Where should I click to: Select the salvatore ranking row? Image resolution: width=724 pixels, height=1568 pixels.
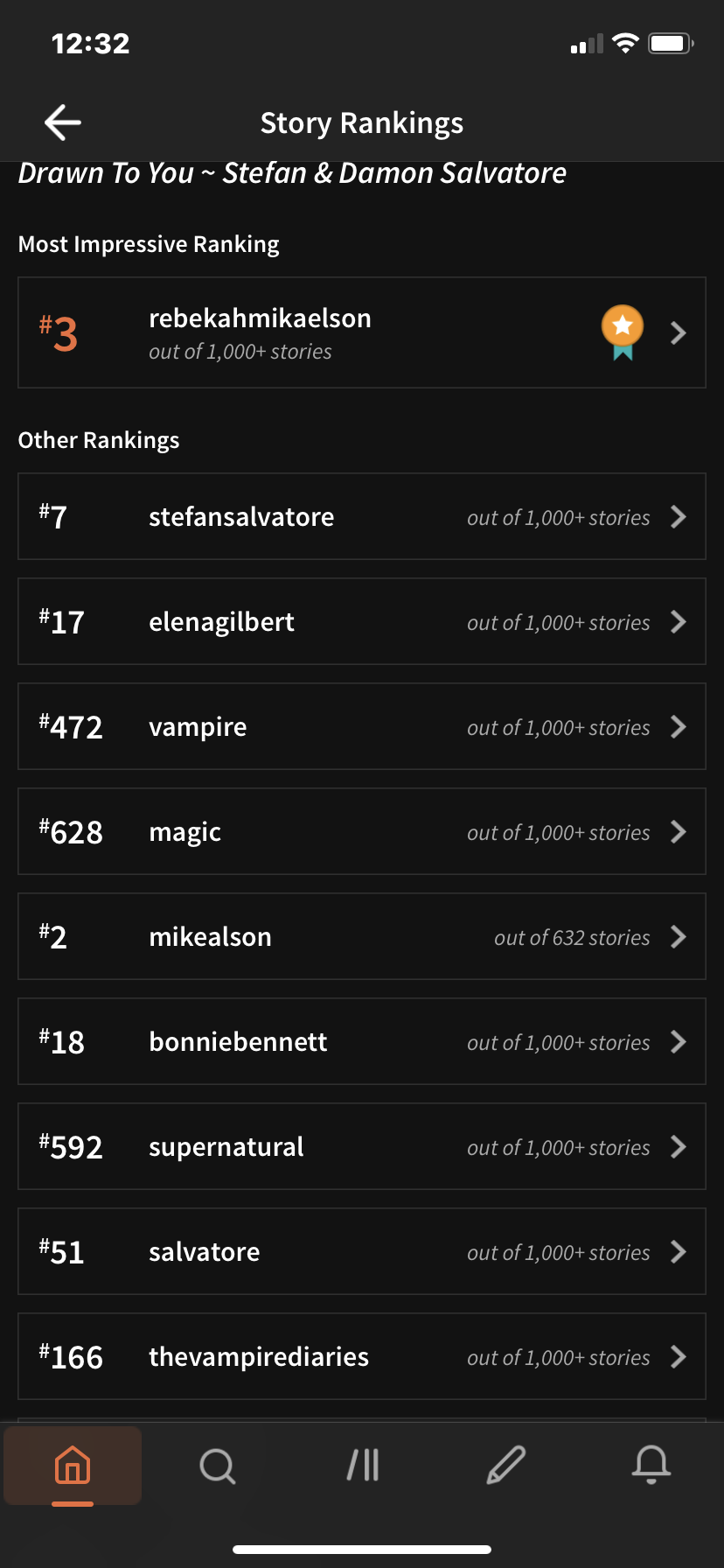362,1251
